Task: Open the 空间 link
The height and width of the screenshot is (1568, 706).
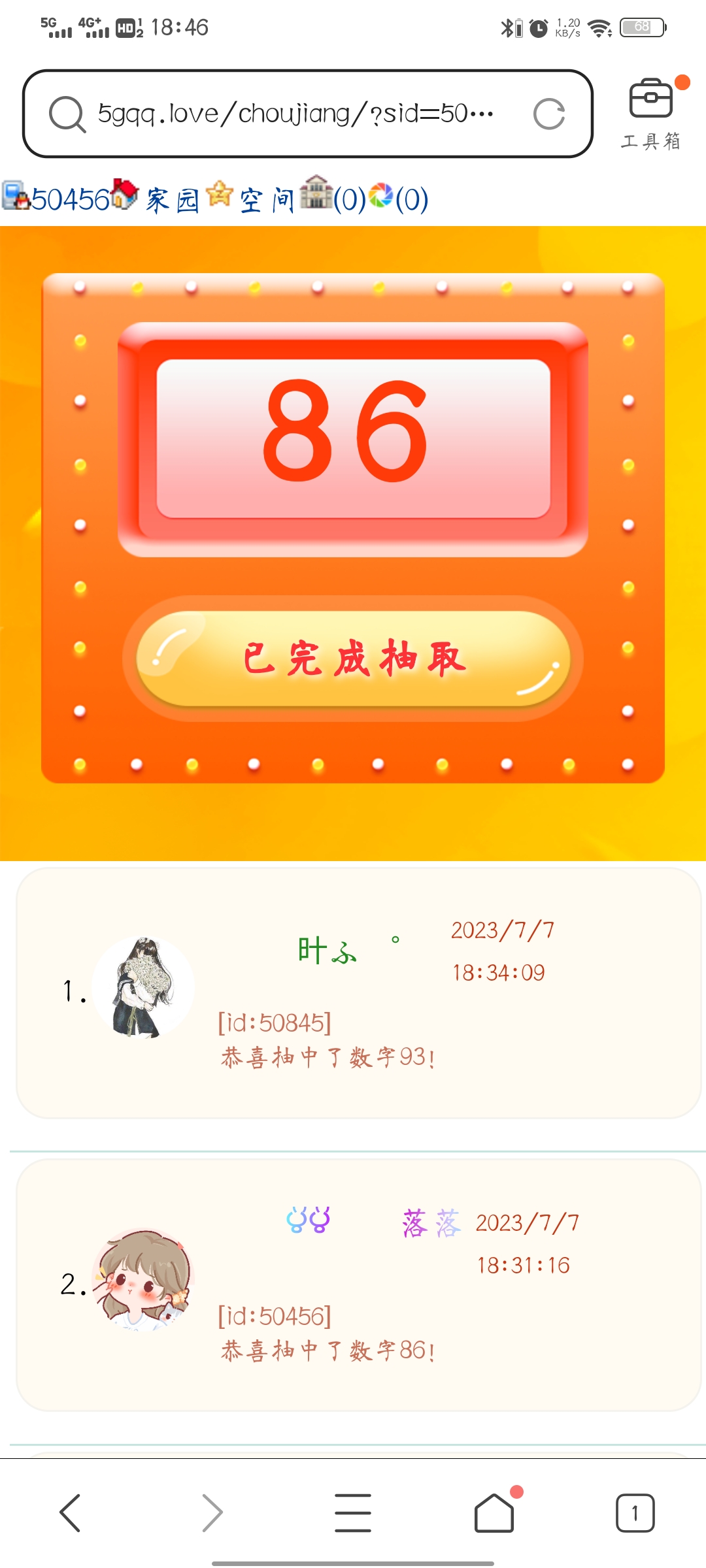Action: 267,199
